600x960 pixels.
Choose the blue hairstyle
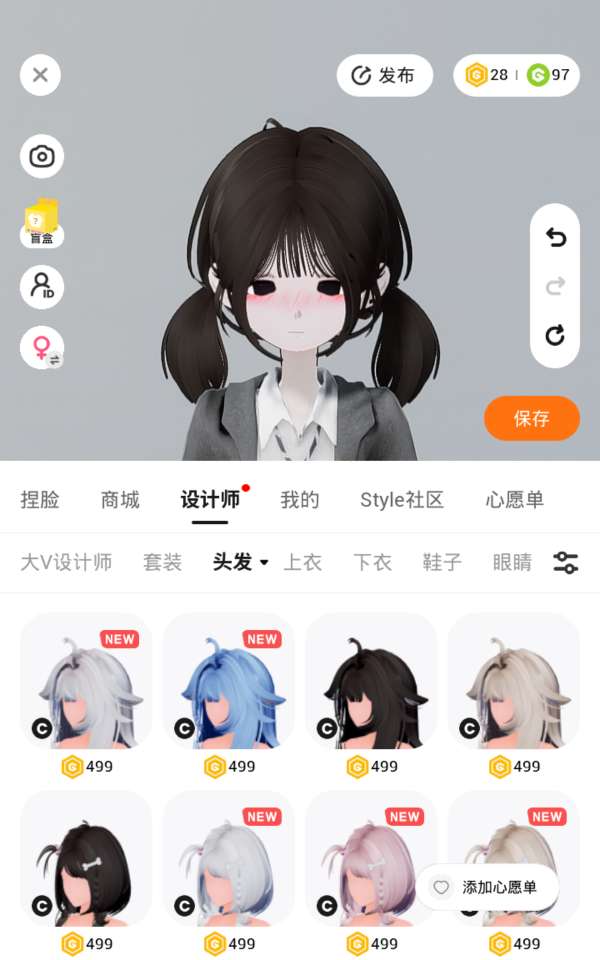pyautogui.click(x=229, y=682)
